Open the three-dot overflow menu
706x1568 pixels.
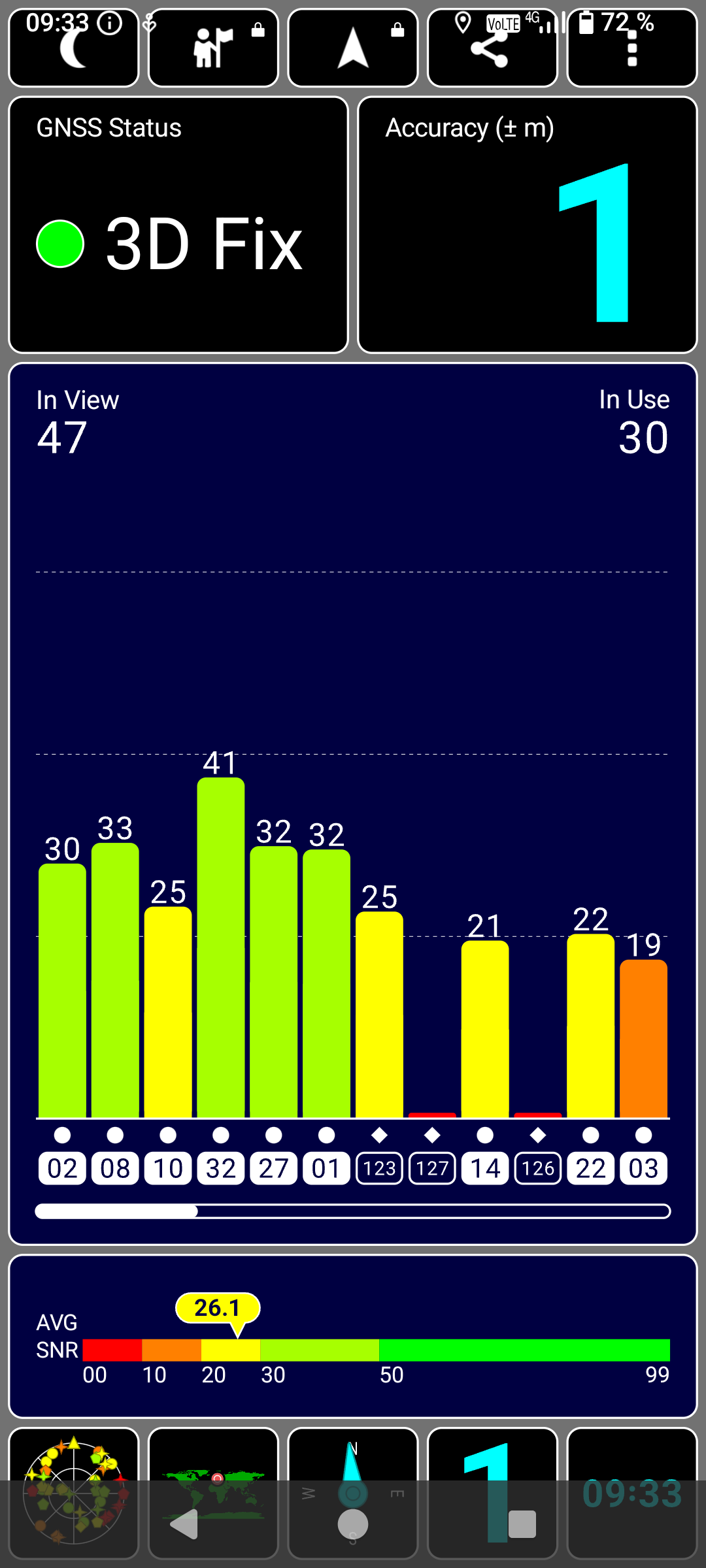(632, 48)
